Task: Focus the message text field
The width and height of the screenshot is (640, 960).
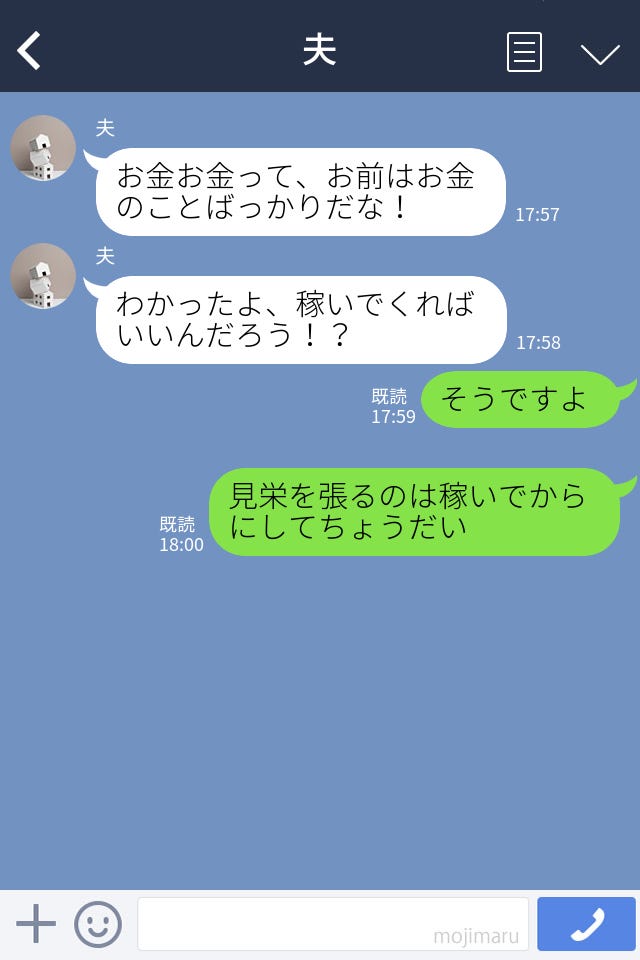Action: pyautogui.click(x=332, y=924)
